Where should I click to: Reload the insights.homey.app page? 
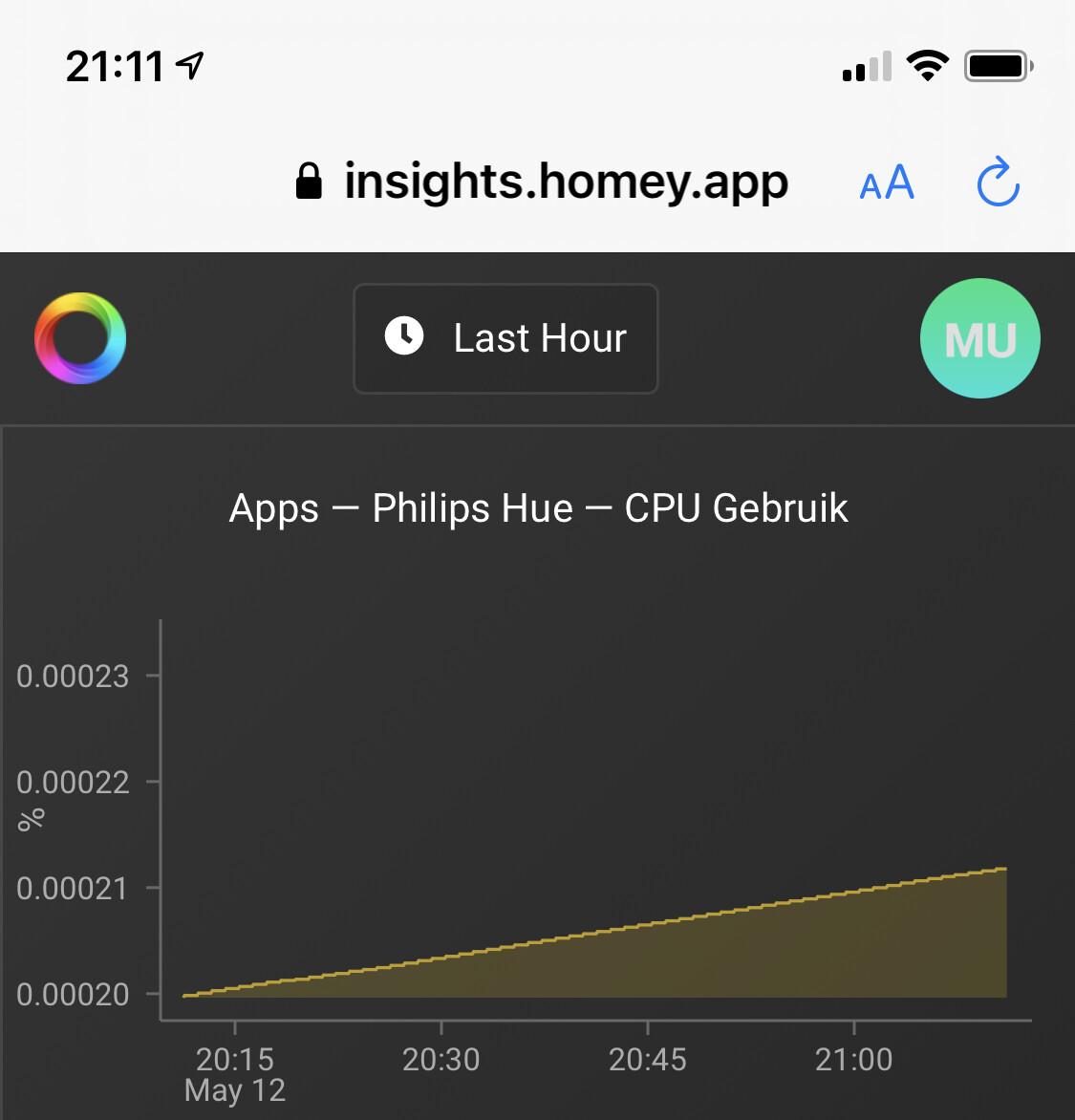click(x=998, y=182)
